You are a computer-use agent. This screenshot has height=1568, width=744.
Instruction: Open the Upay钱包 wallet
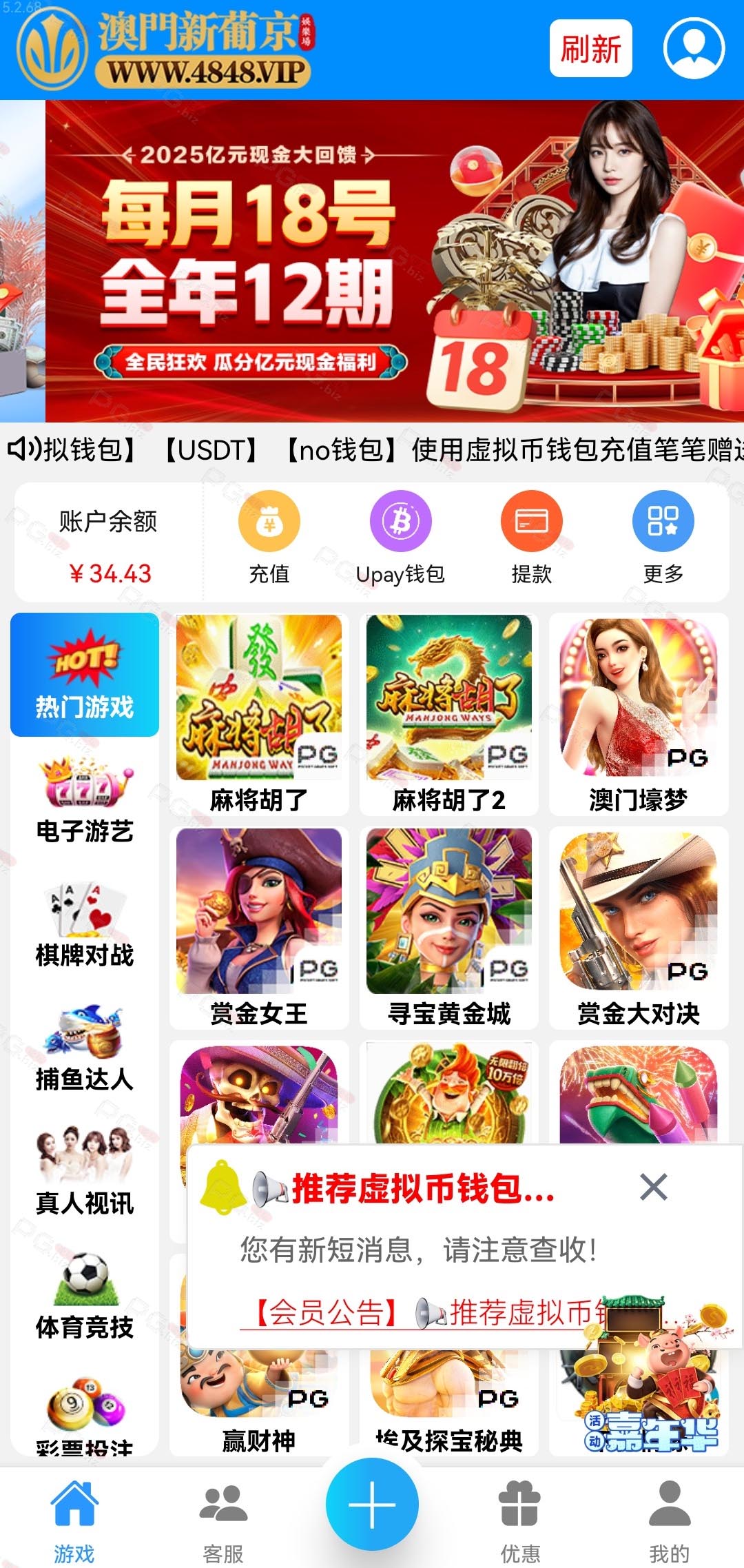coord(400,538)
